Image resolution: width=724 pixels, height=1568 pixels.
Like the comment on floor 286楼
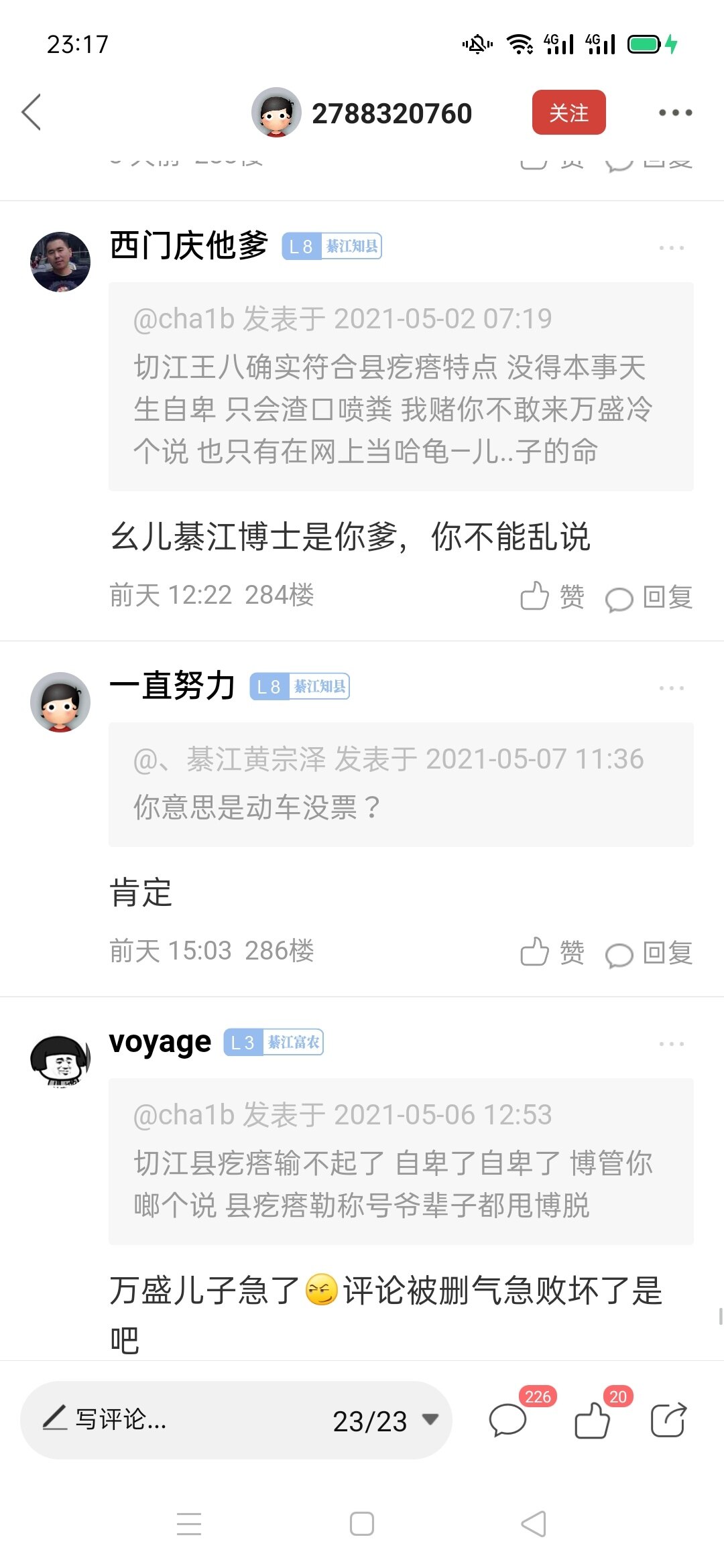point(552,952)
